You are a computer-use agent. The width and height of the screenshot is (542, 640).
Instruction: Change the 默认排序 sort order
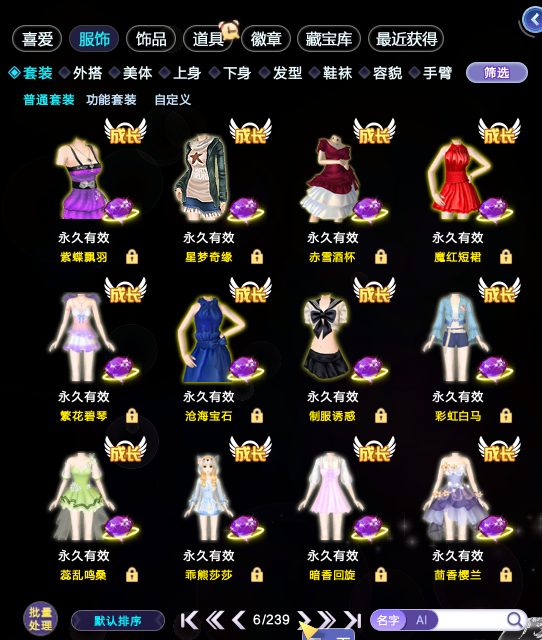(x=118, y=621)
